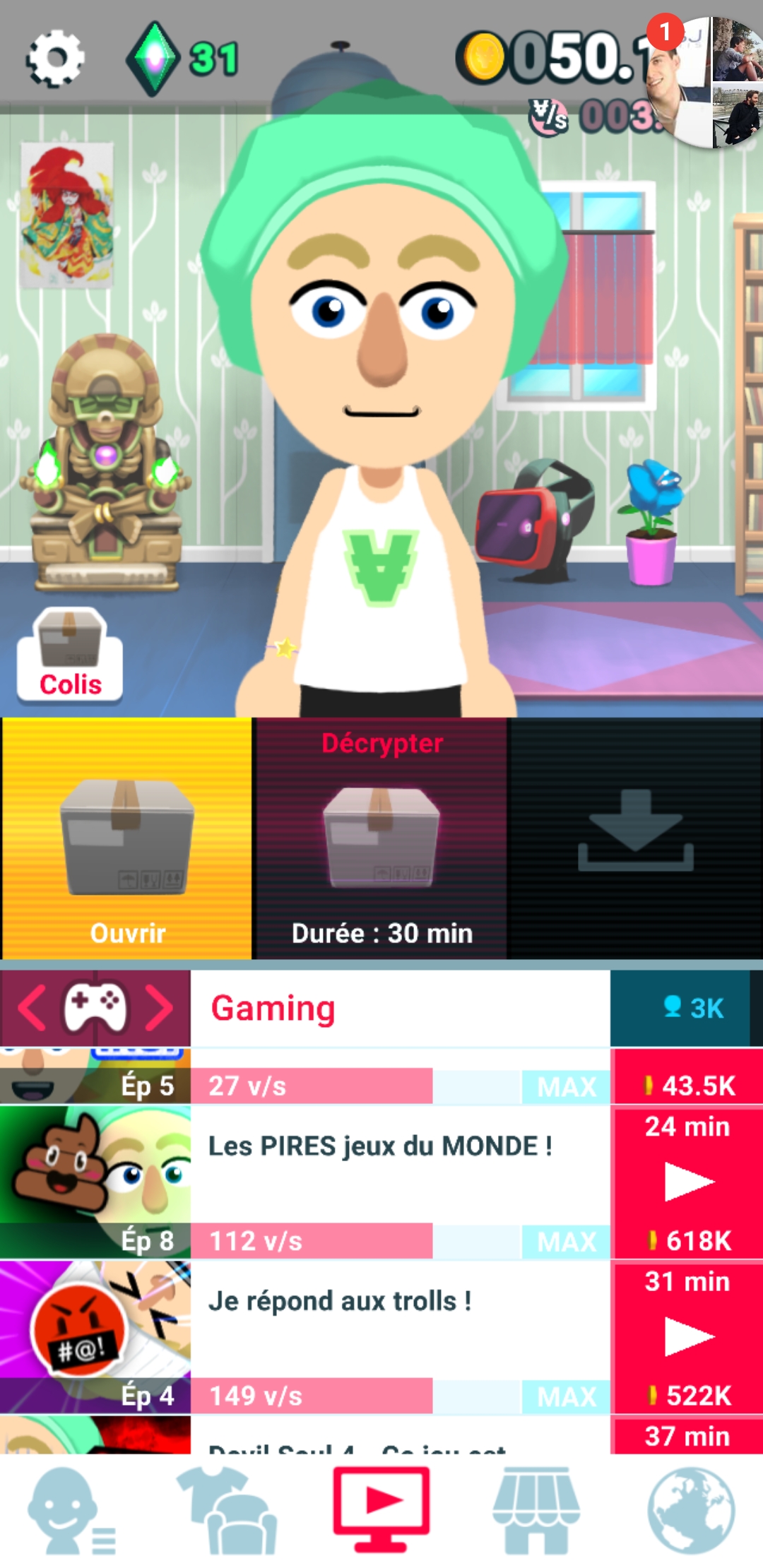Switch to the clothes and furniture tab

(226, 1511)
